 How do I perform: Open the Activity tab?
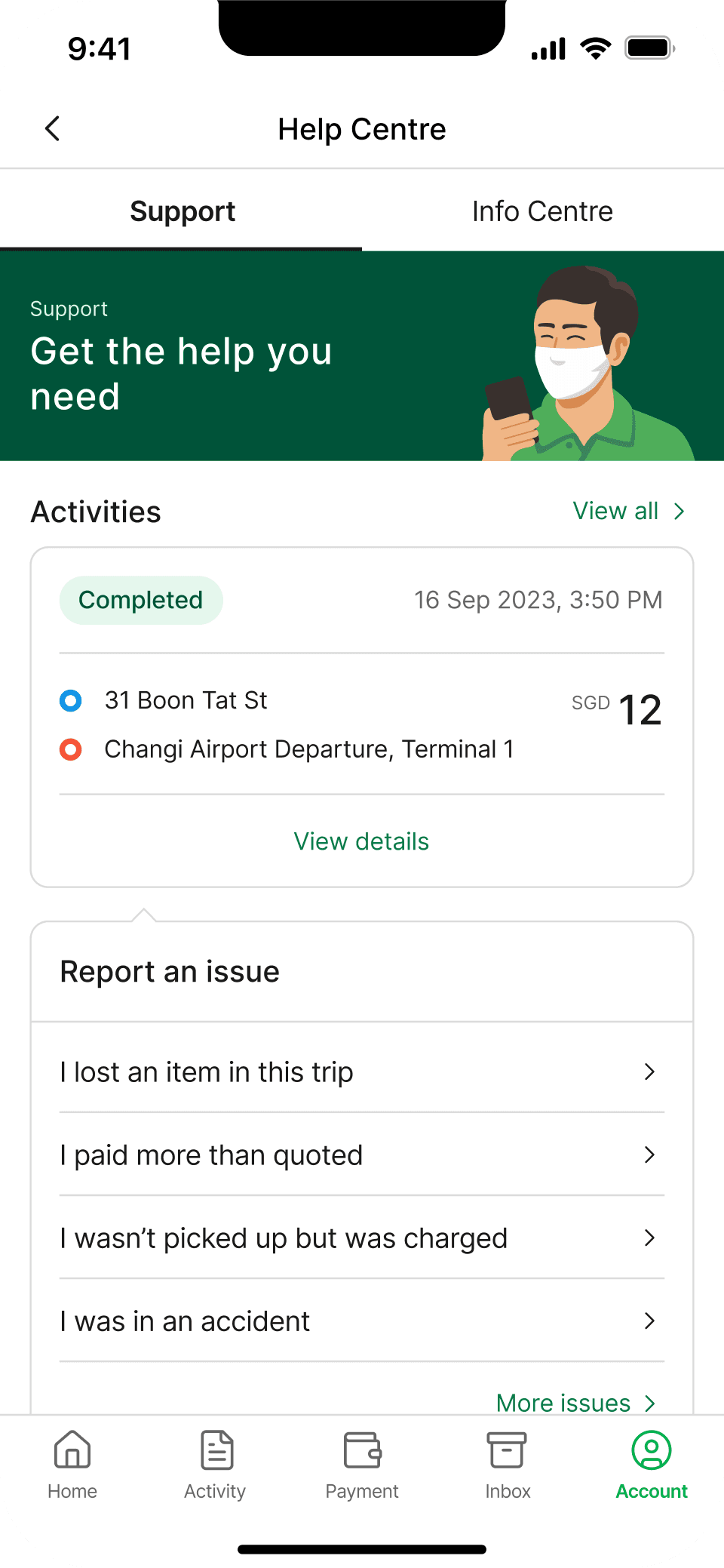click(216, 1464)
